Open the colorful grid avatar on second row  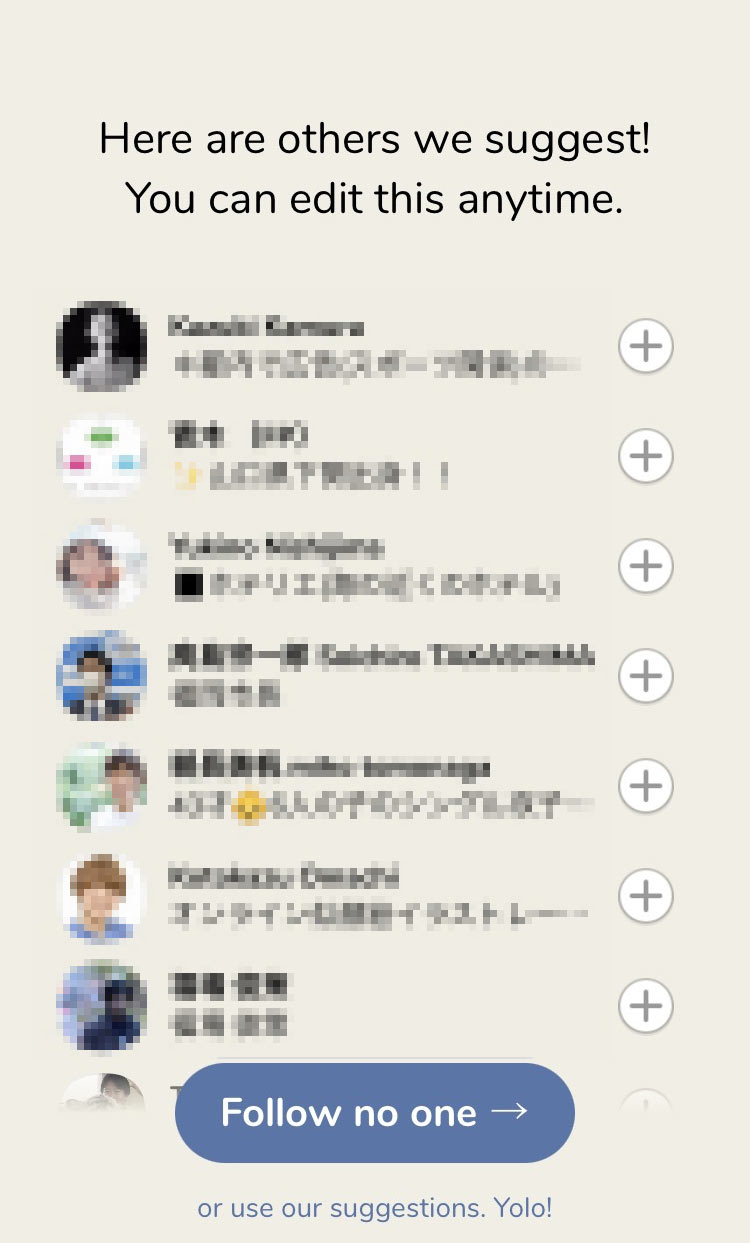(x=101, y=456)
